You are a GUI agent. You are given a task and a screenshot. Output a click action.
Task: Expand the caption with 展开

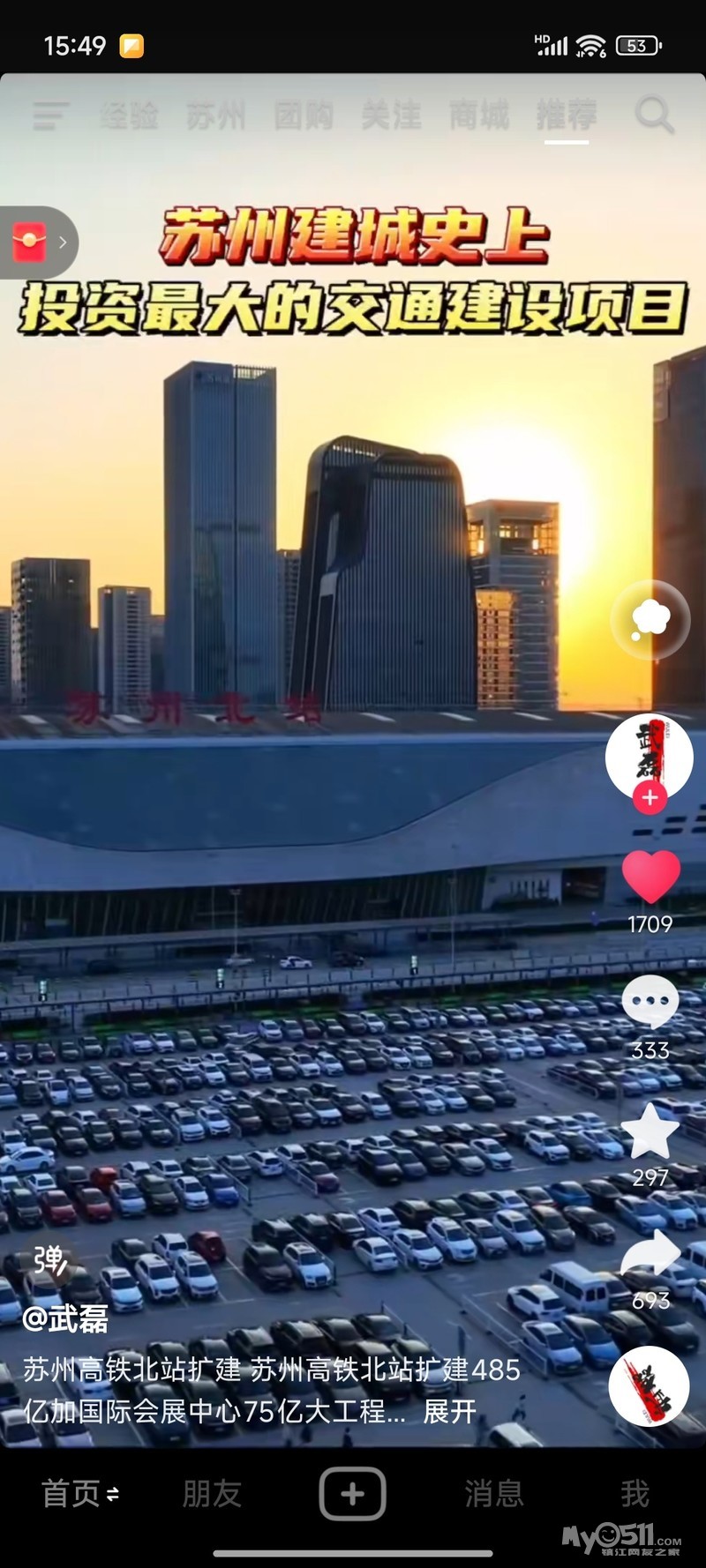coord(450,1411)
